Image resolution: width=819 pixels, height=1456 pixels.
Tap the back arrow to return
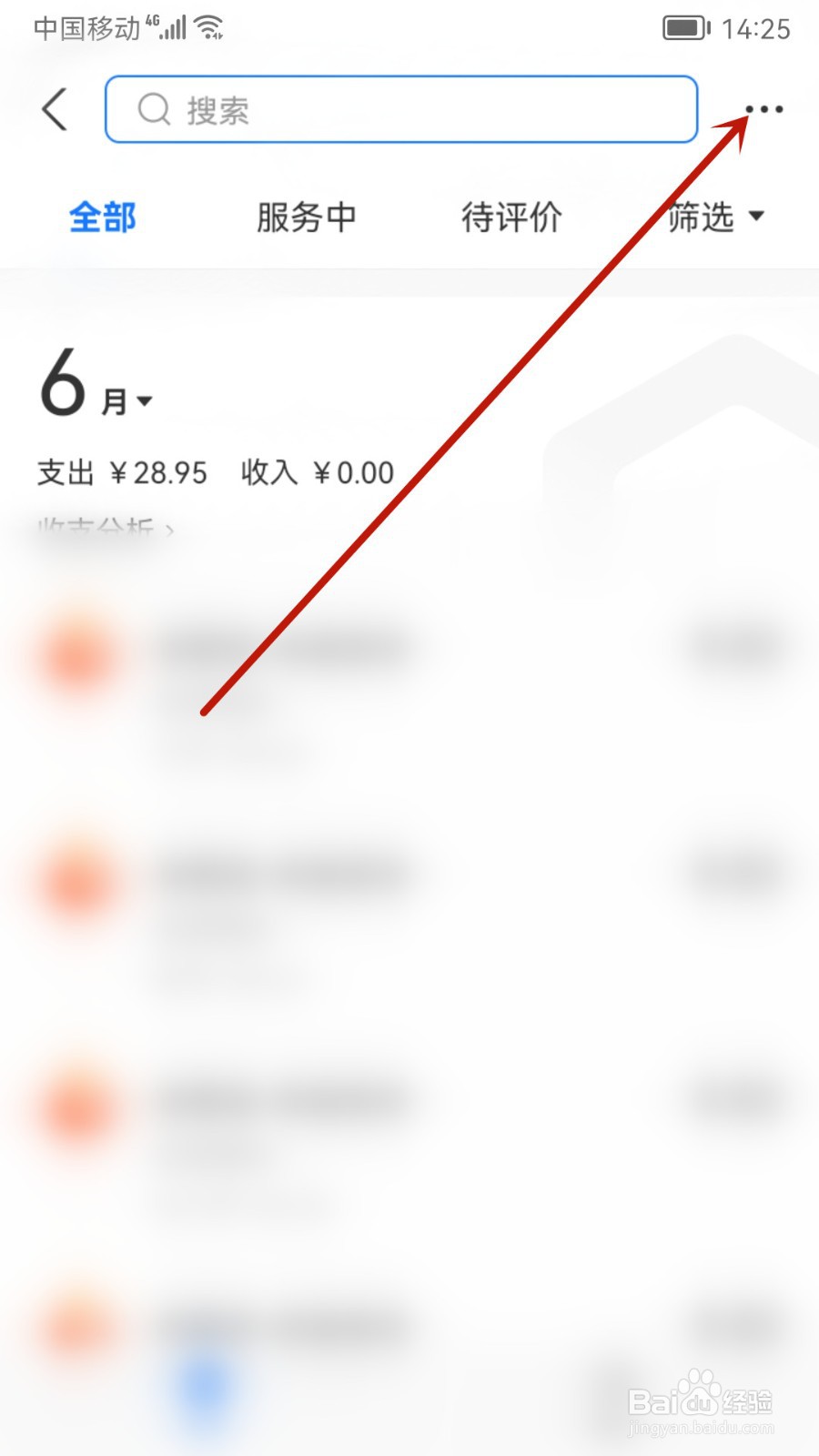pos(55,109)
